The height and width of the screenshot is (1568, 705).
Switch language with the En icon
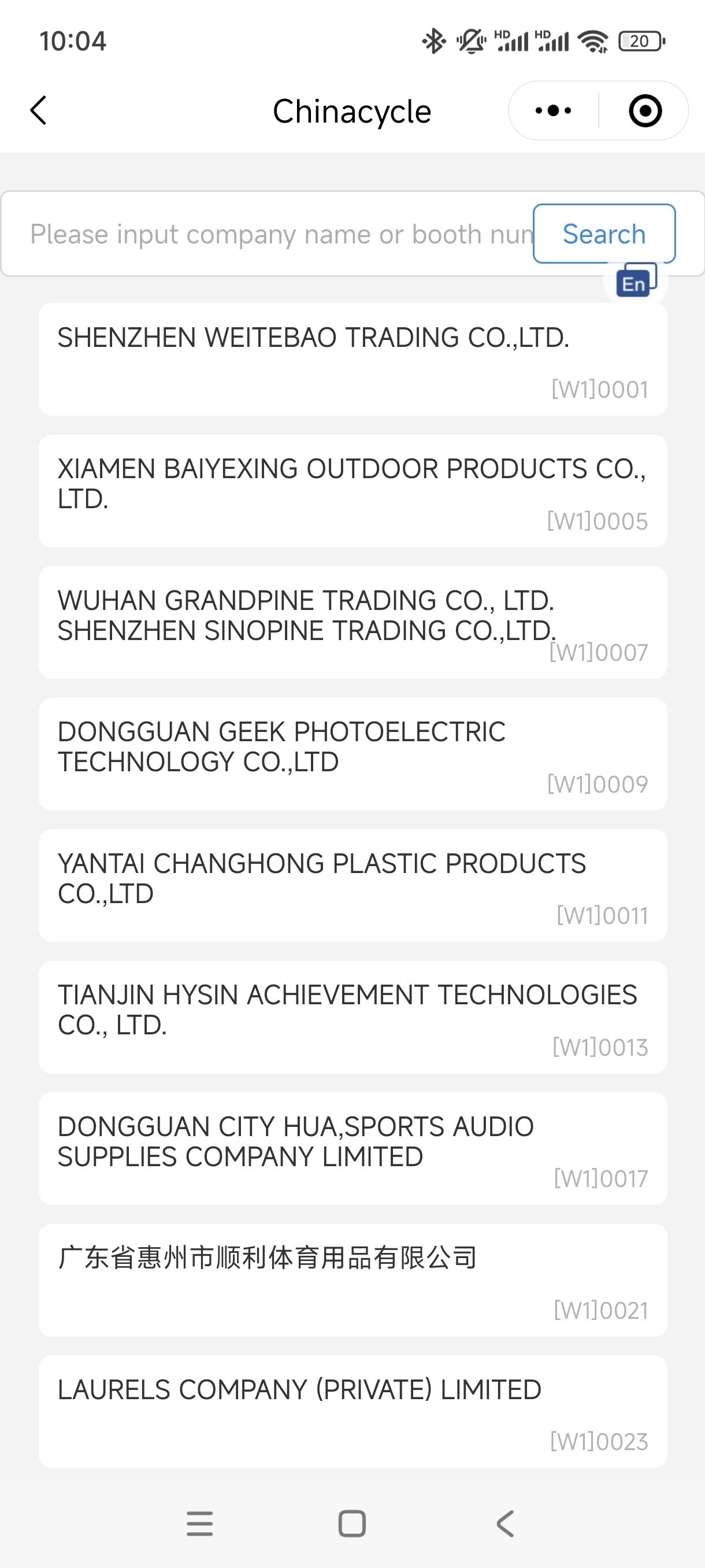pyautogui.click(x=636, y=282)
